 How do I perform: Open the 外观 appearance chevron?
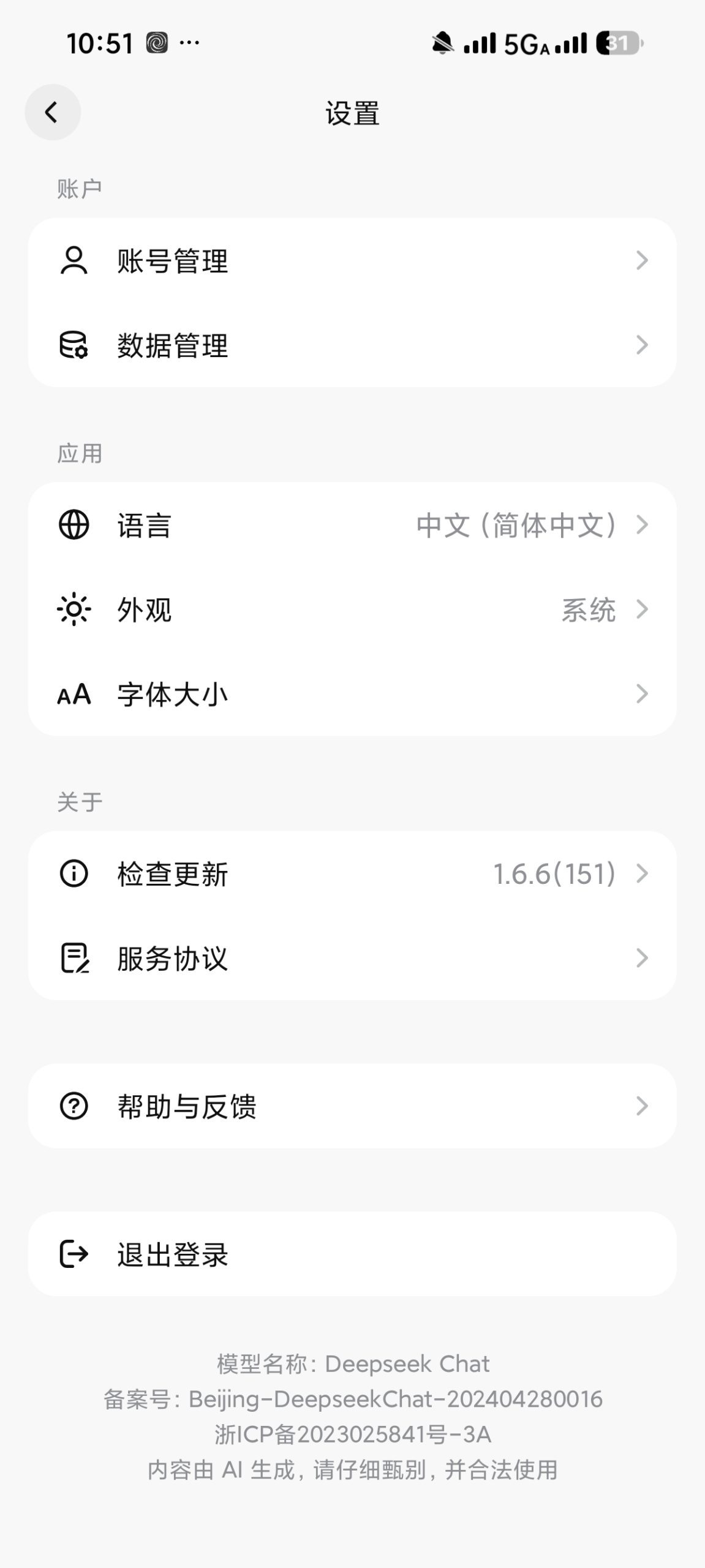coord(642,611)
